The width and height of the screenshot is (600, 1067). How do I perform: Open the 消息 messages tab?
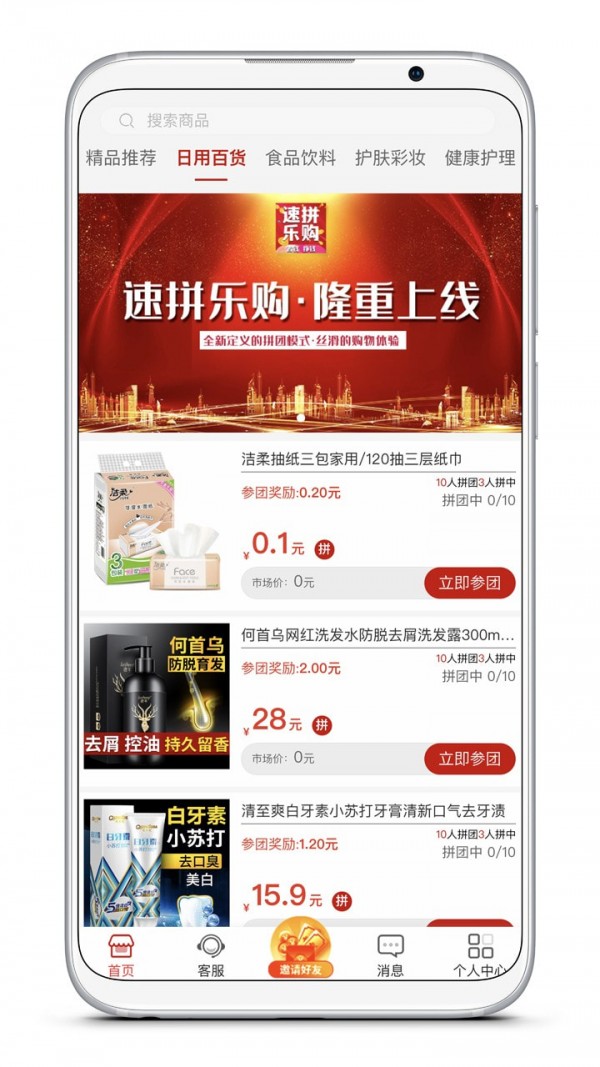(x=390, y=955)
